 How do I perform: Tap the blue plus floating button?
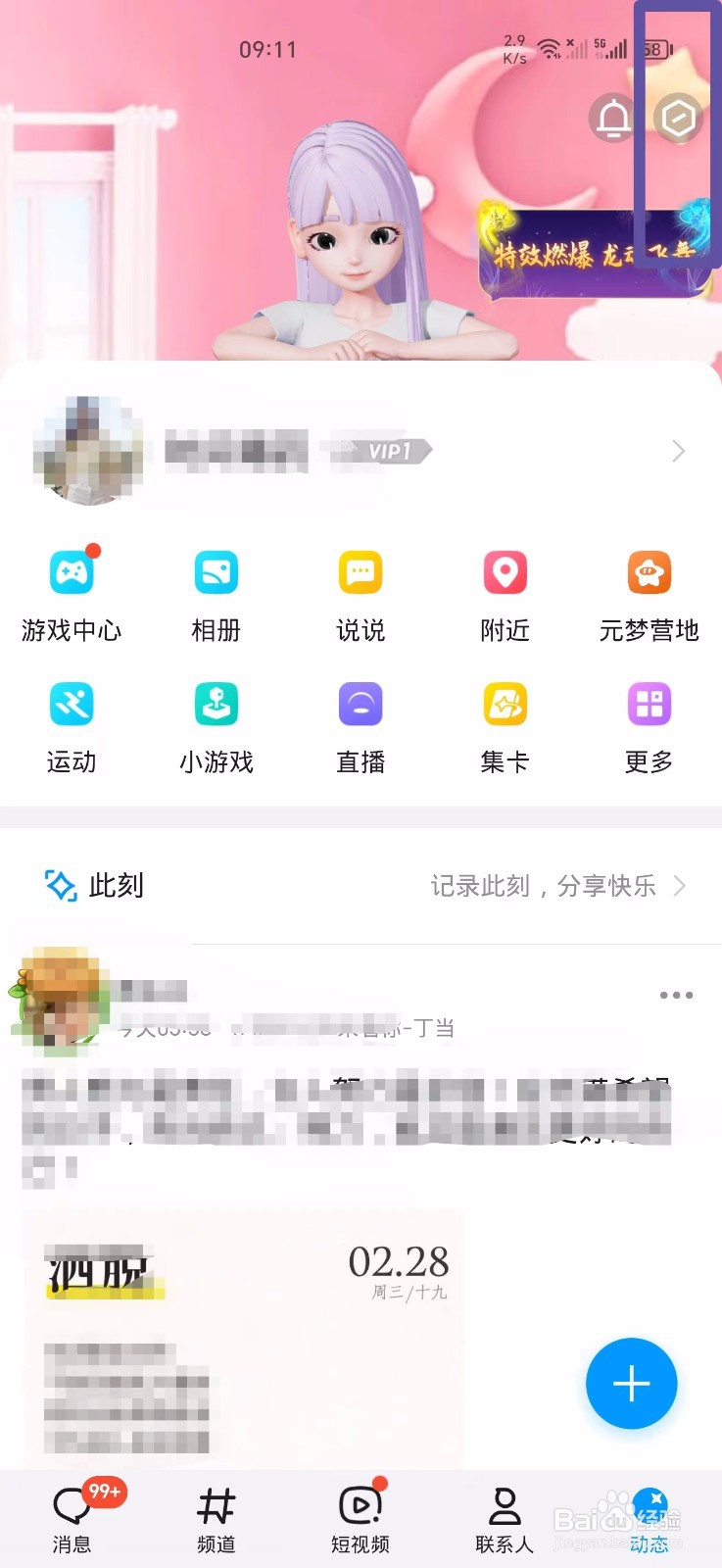(631, 1384)
